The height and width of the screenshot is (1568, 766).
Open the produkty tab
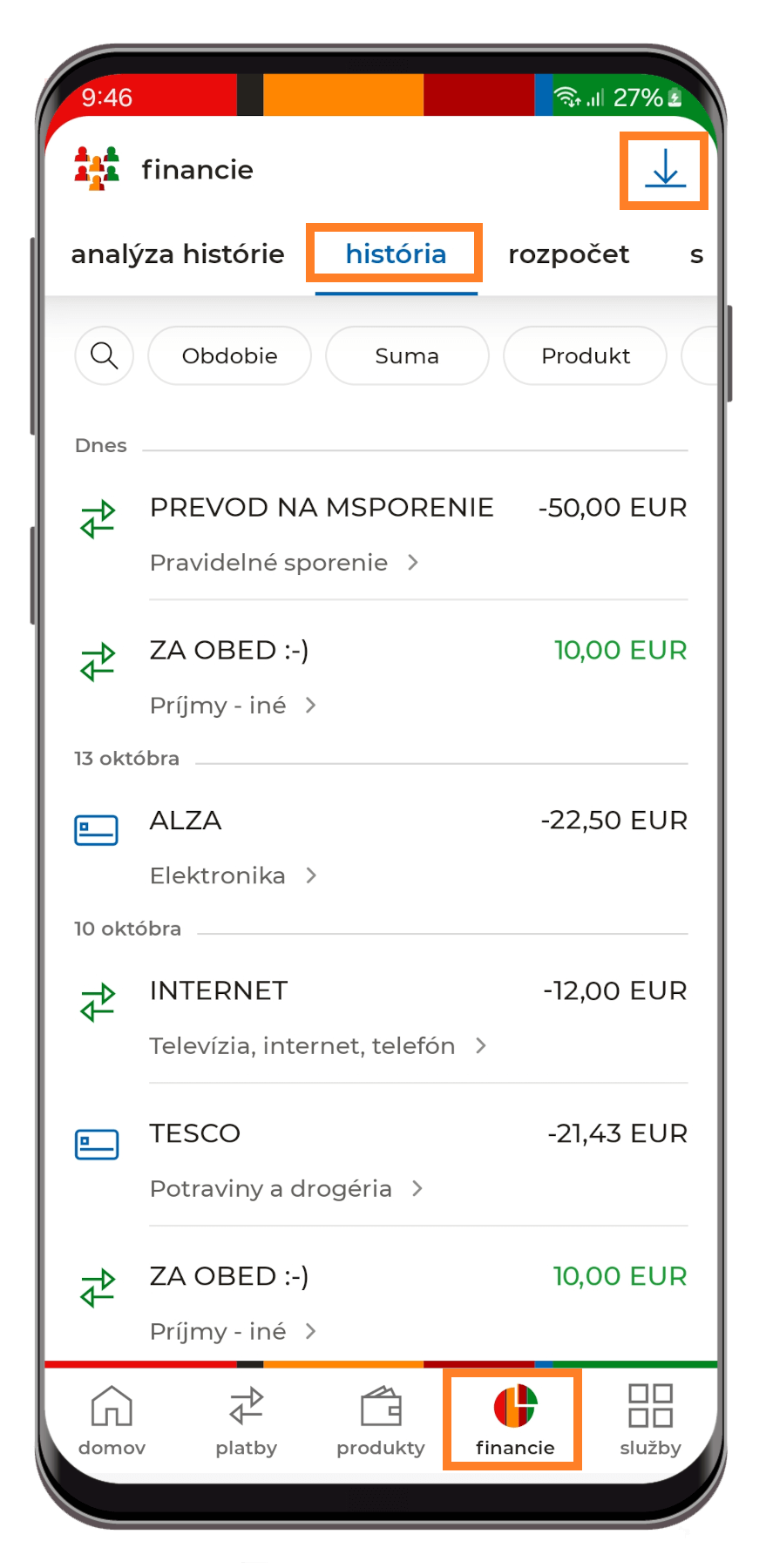(x=381, y=1420)
